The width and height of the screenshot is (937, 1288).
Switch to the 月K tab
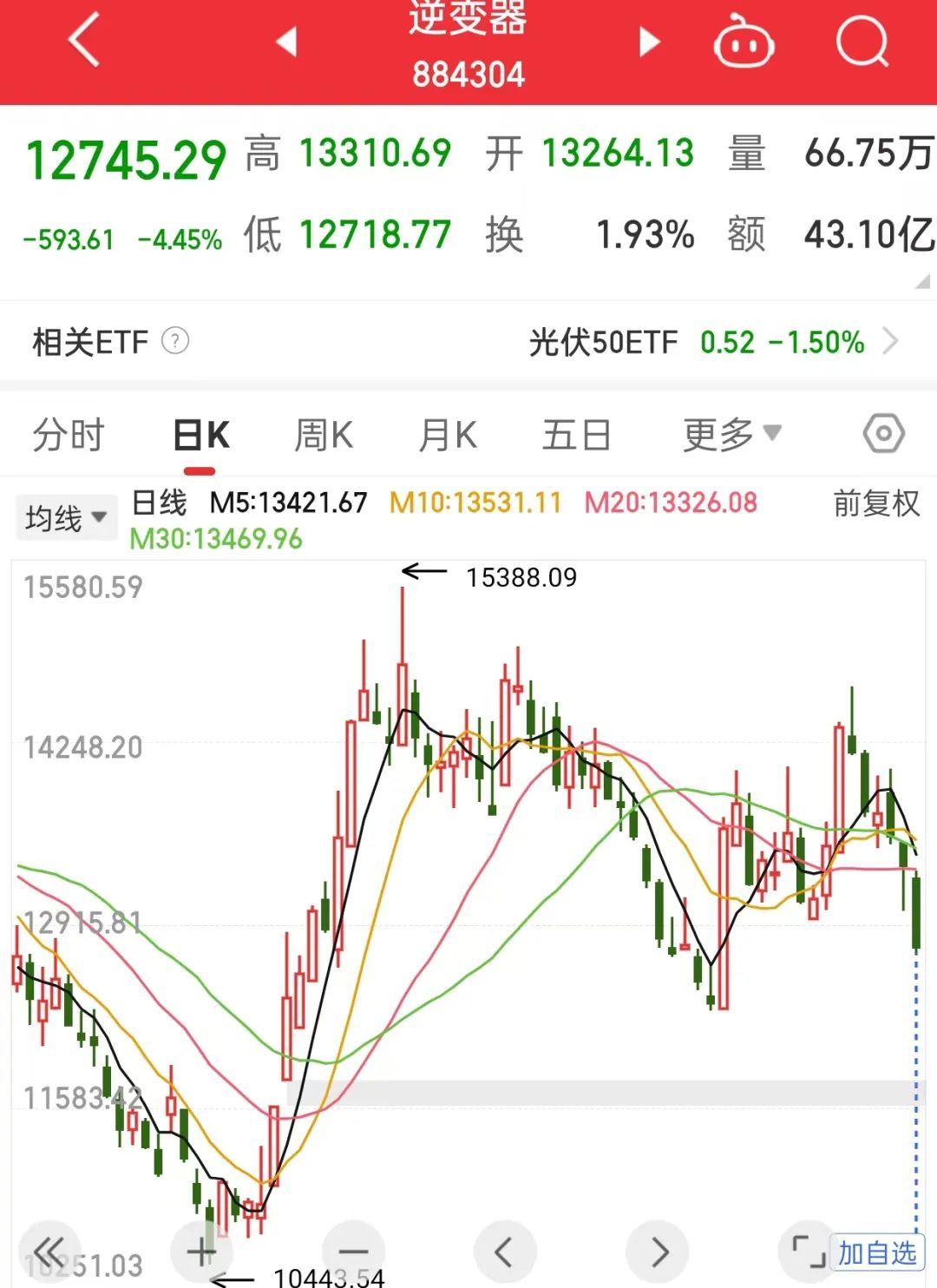(x=448, y=435)
